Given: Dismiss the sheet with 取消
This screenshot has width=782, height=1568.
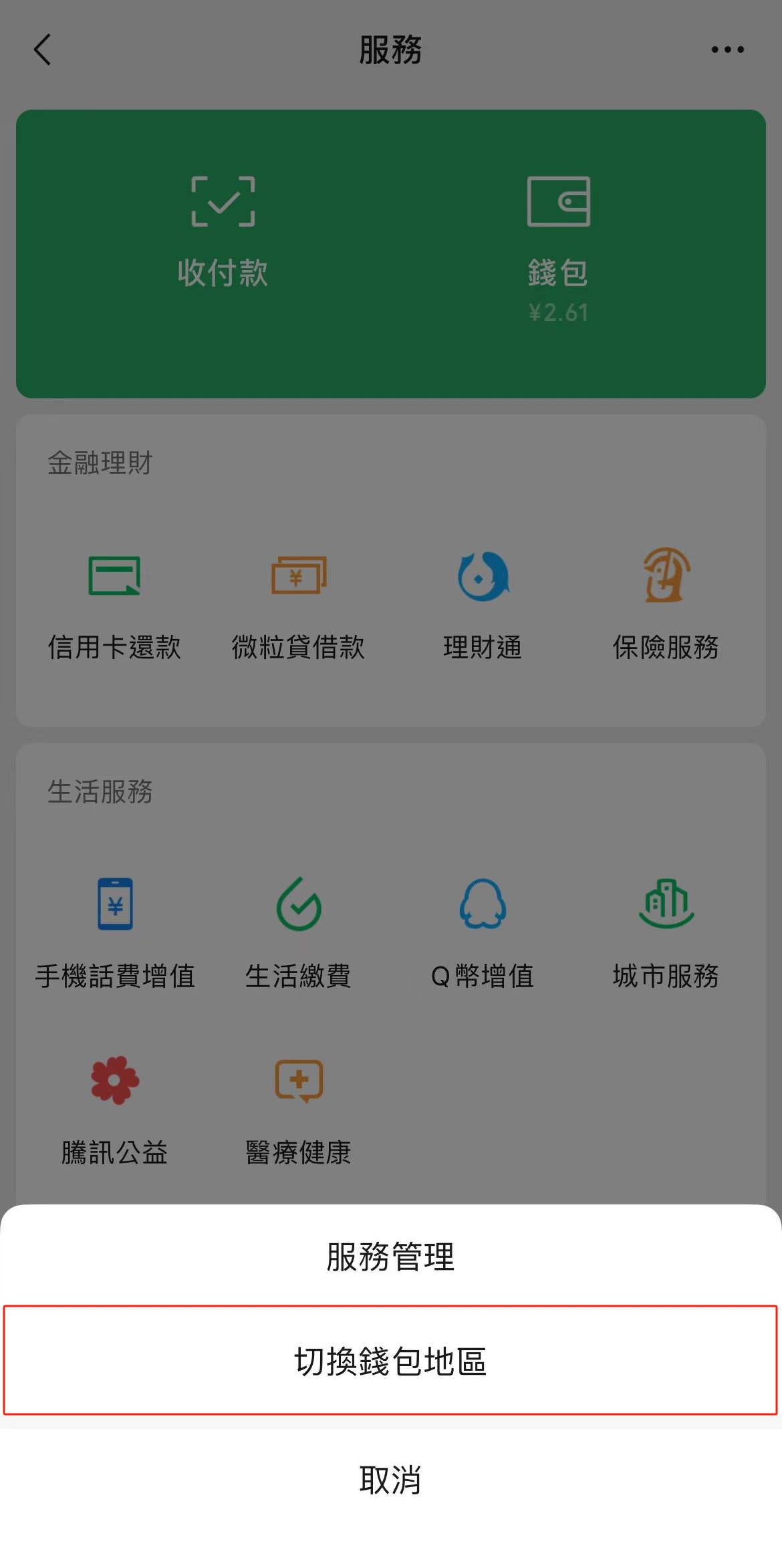Looking at the screenshot, I should click(x=390, y=1480).
